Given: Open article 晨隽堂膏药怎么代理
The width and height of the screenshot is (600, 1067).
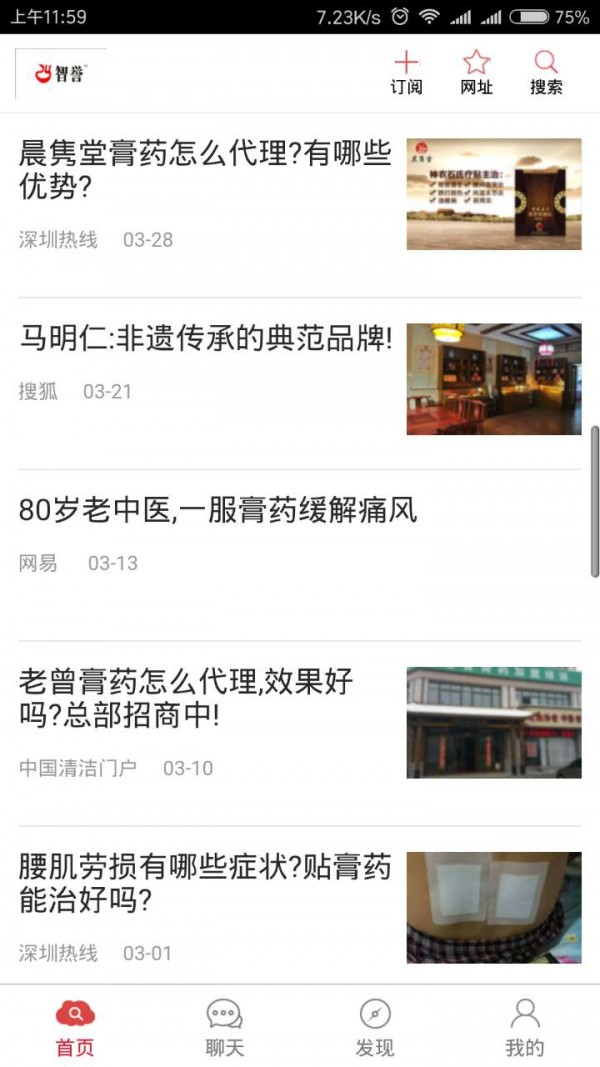Looking at the screenshot, I should coord(205,171).
